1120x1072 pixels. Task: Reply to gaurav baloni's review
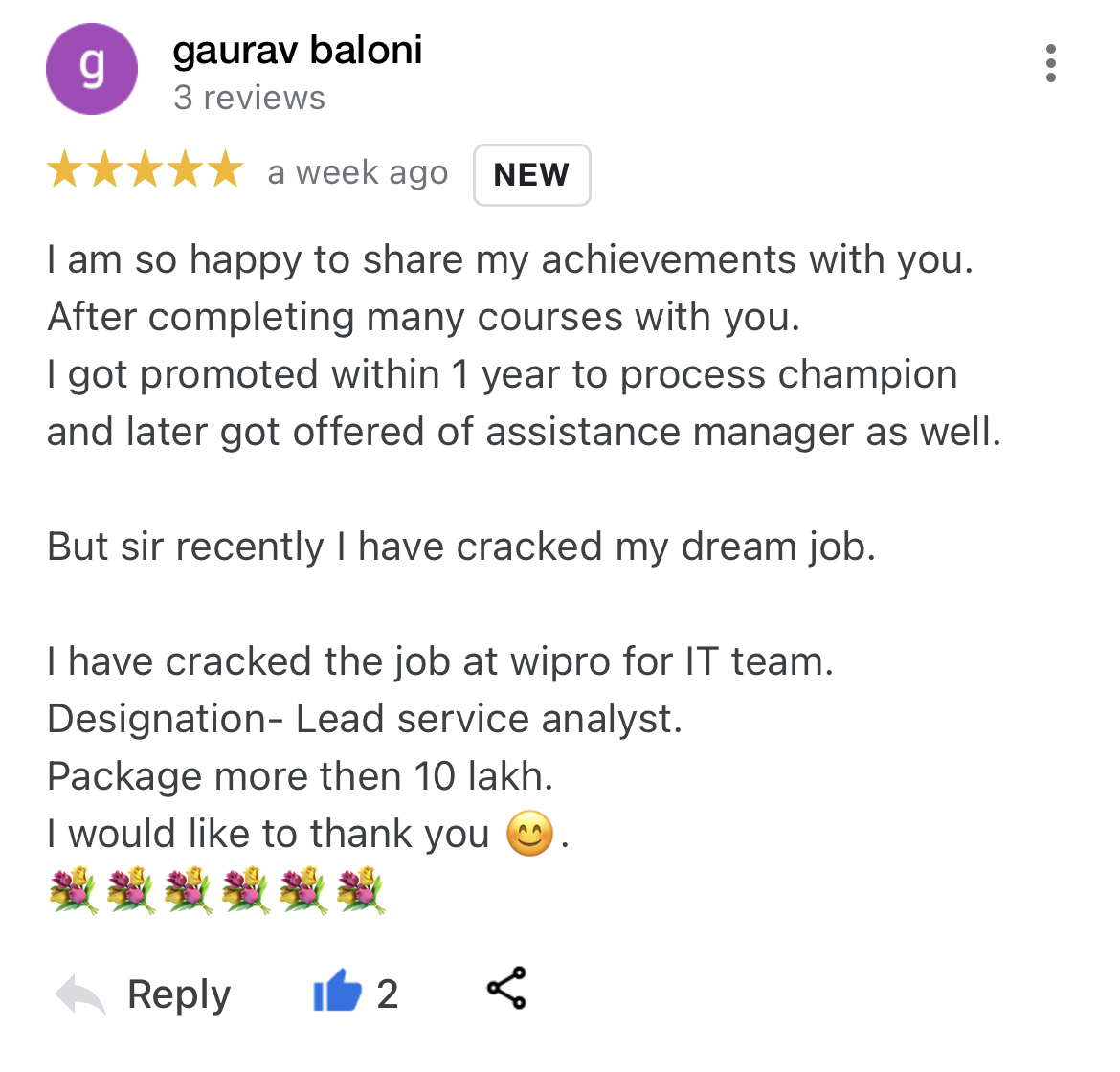coord(144,994)
